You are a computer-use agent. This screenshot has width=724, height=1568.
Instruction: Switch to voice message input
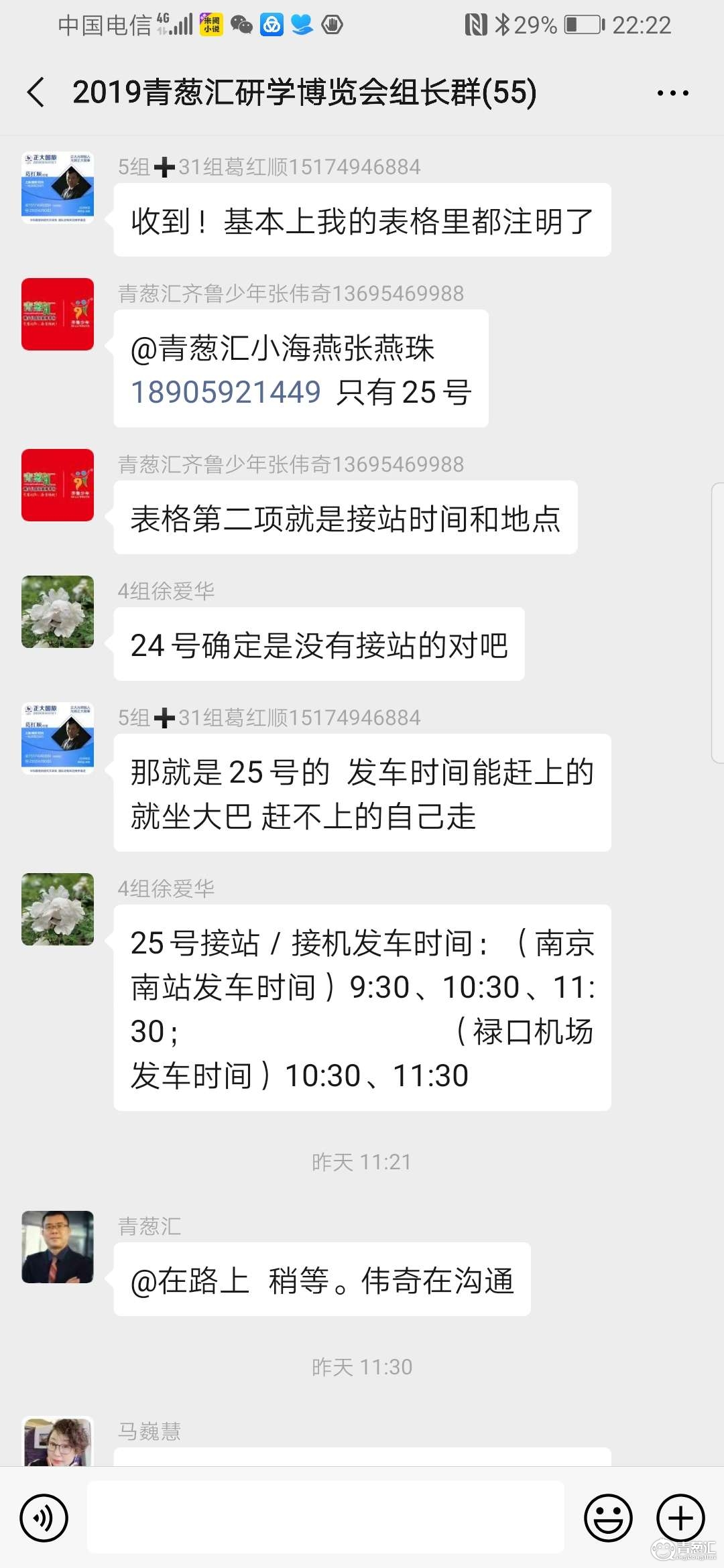click(x=44, y=1518)
